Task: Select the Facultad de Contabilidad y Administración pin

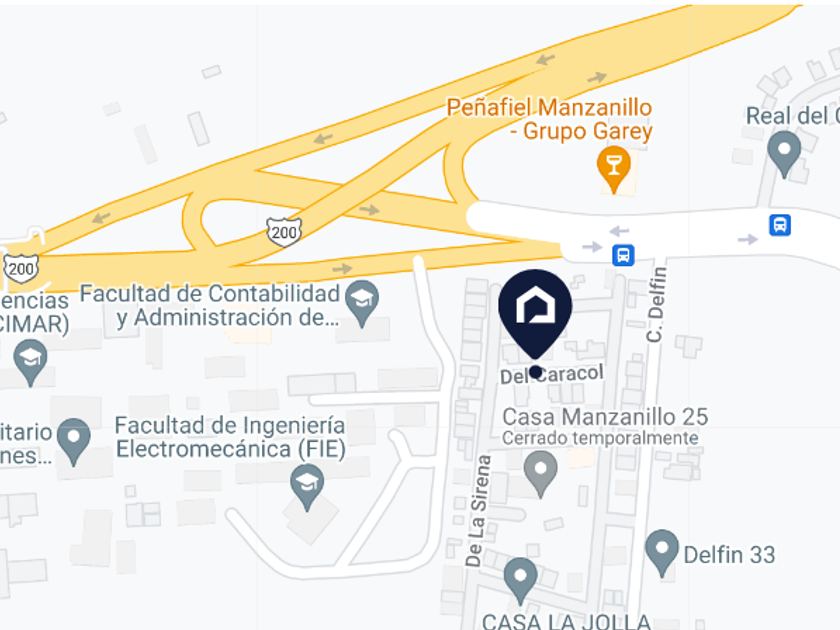Action: click(362, 300)
